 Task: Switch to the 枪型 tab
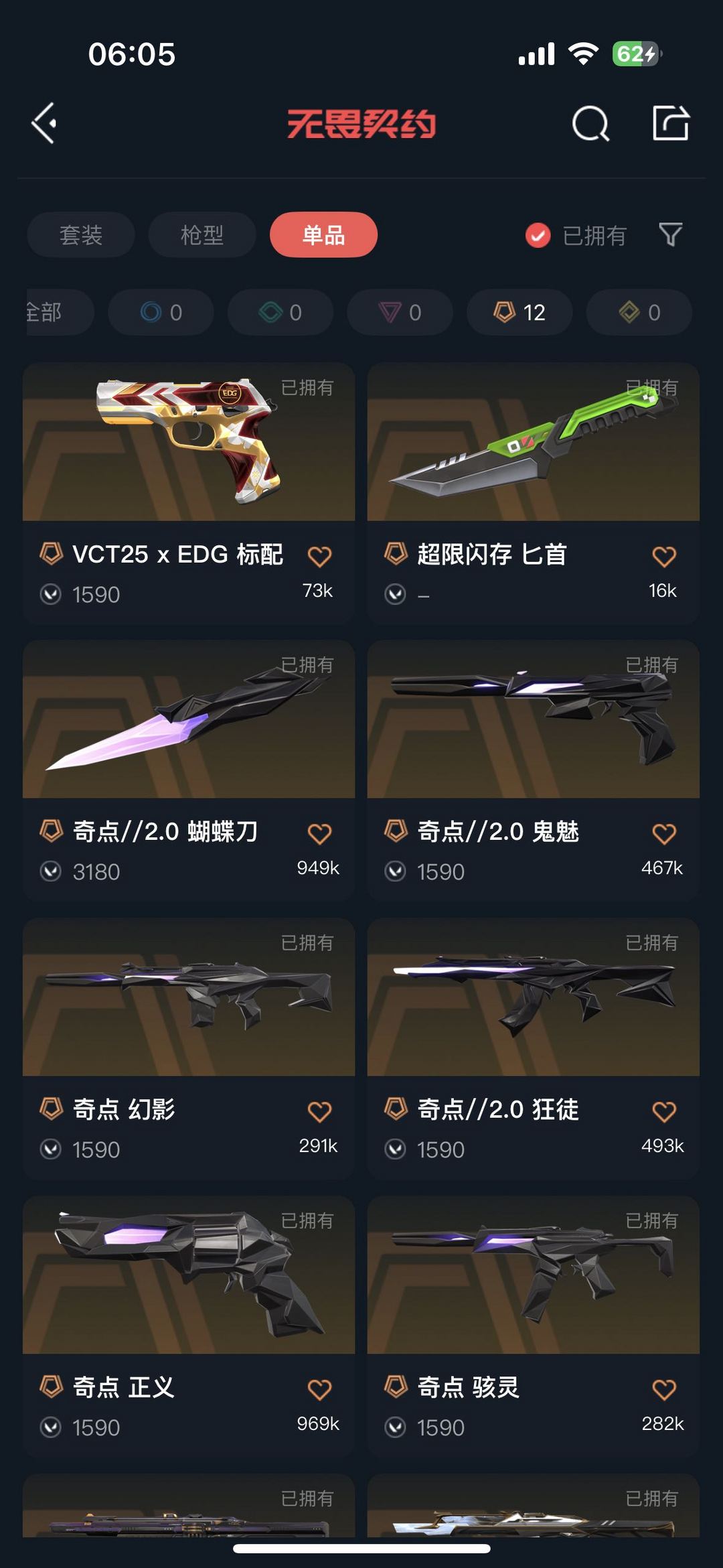202,235
